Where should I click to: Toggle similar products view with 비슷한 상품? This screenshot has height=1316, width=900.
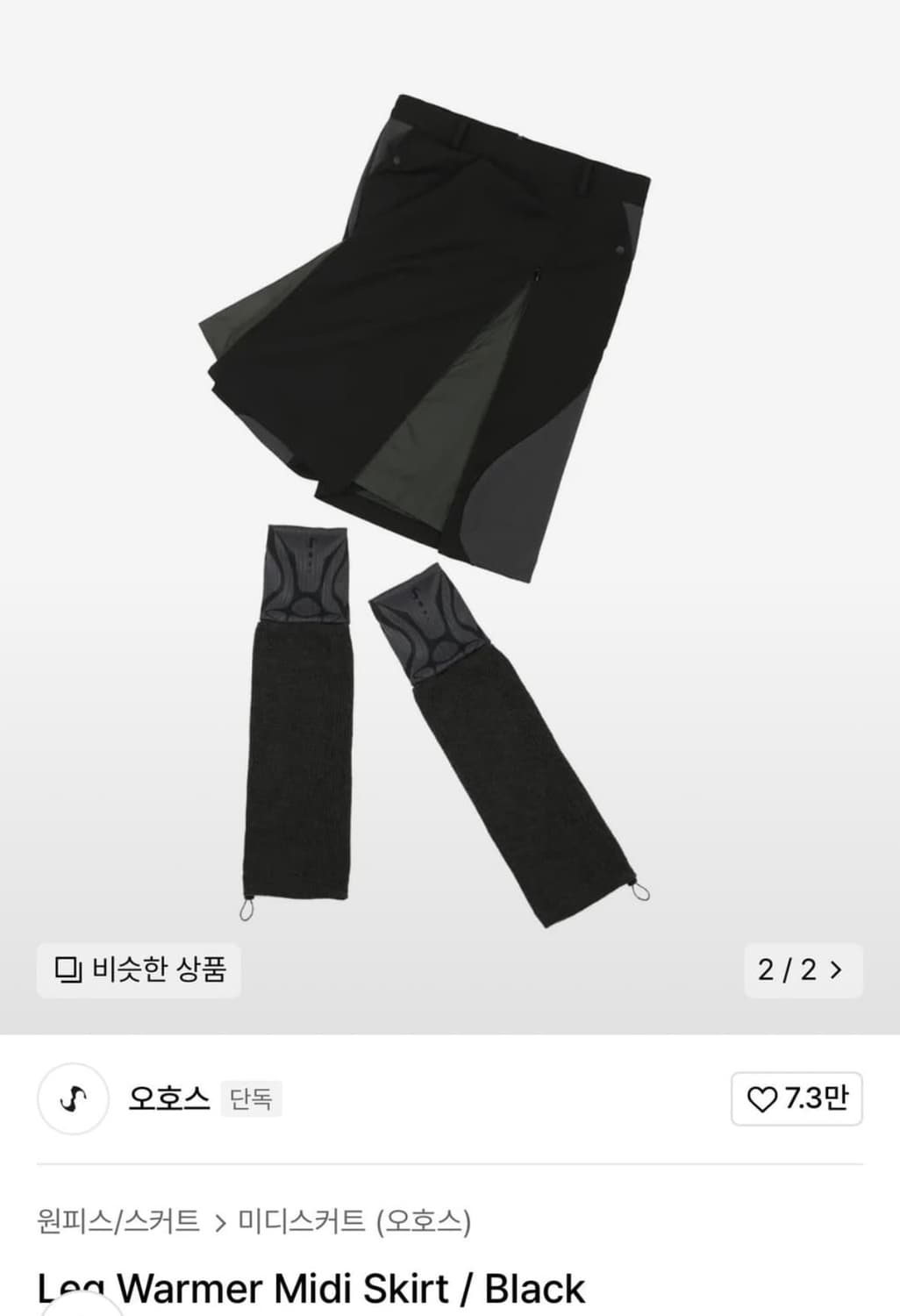click(x=138, y=972)
